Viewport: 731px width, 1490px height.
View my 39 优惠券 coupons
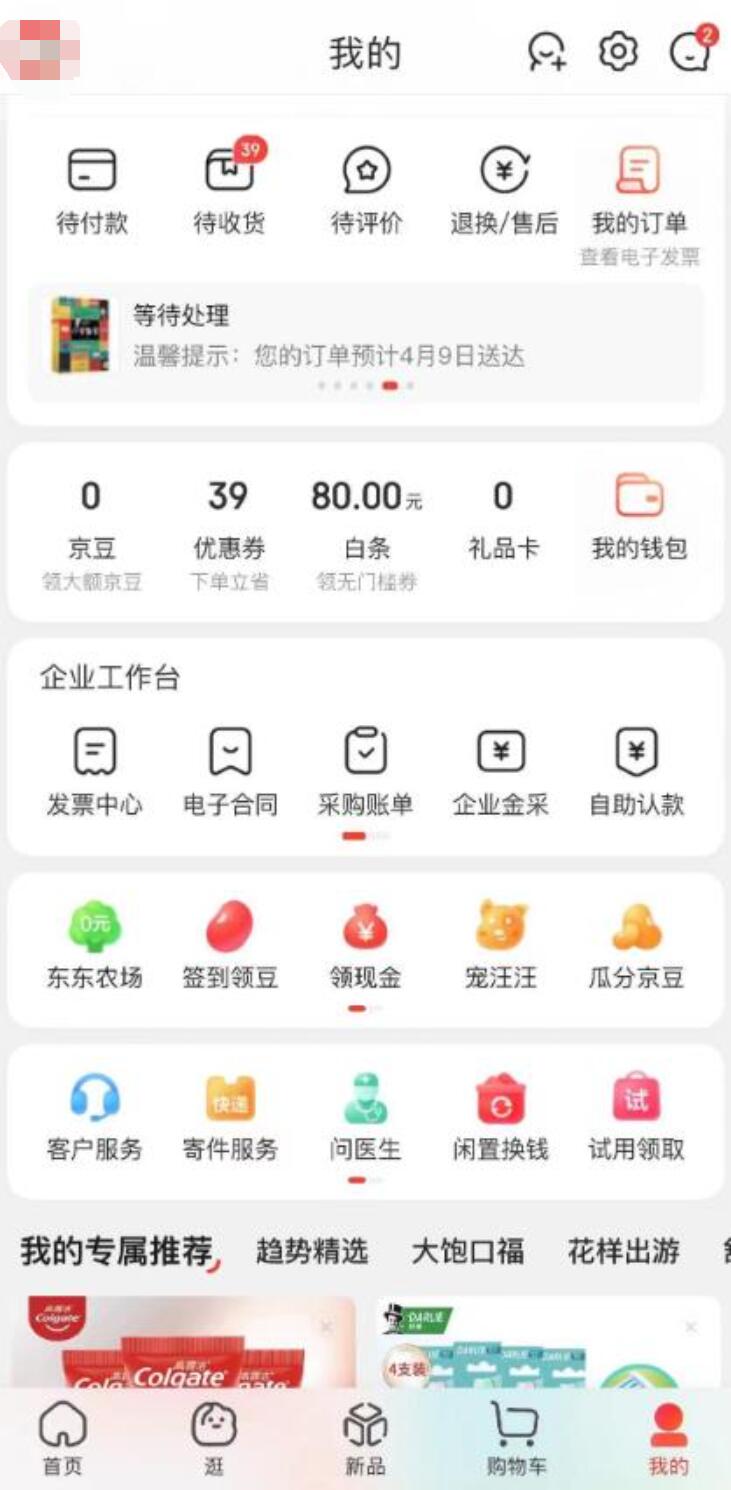tap(229, 520)
